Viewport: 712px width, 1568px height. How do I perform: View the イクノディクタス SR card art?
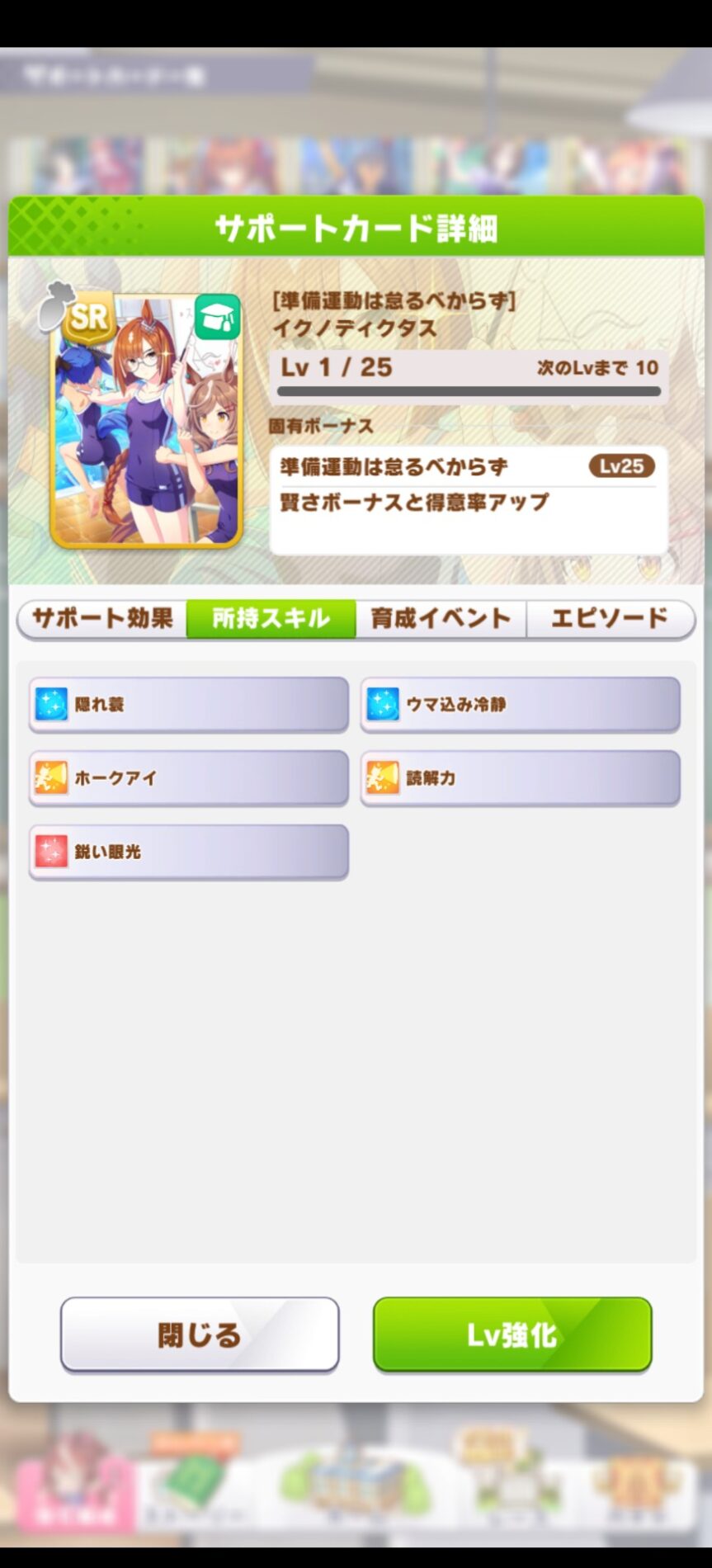coord(146,419)
